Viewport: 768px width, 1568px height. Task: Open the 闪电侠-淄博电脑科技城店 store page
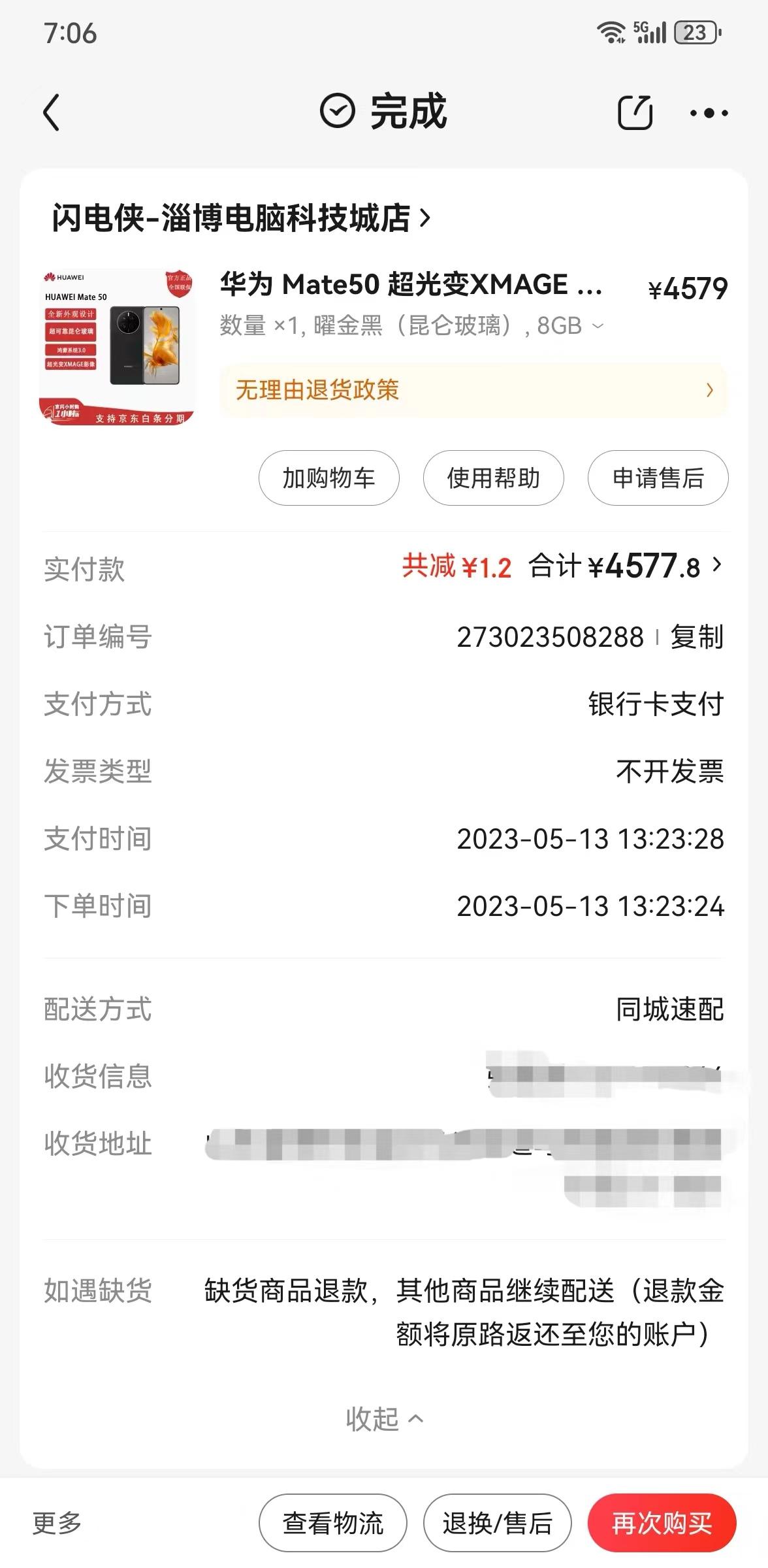pyautogui.click(x=241, y=218)
